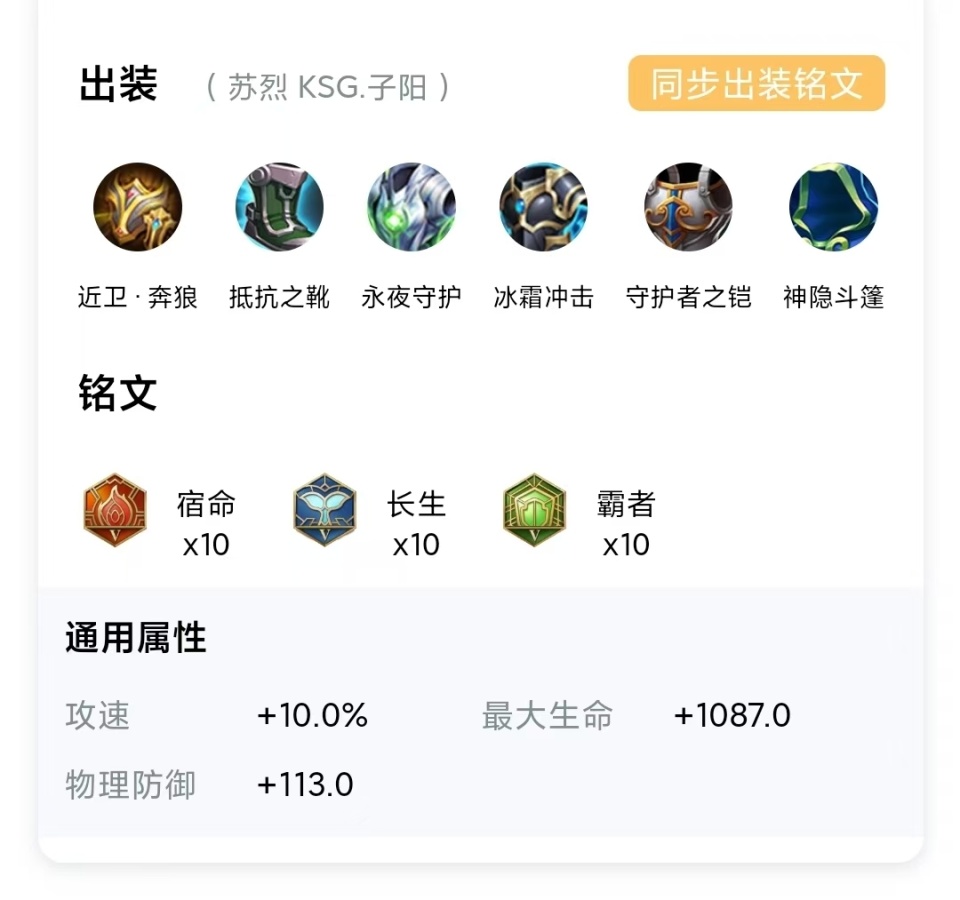
Task: View the 神隐斗篷 item details
Action: point(833,207)
